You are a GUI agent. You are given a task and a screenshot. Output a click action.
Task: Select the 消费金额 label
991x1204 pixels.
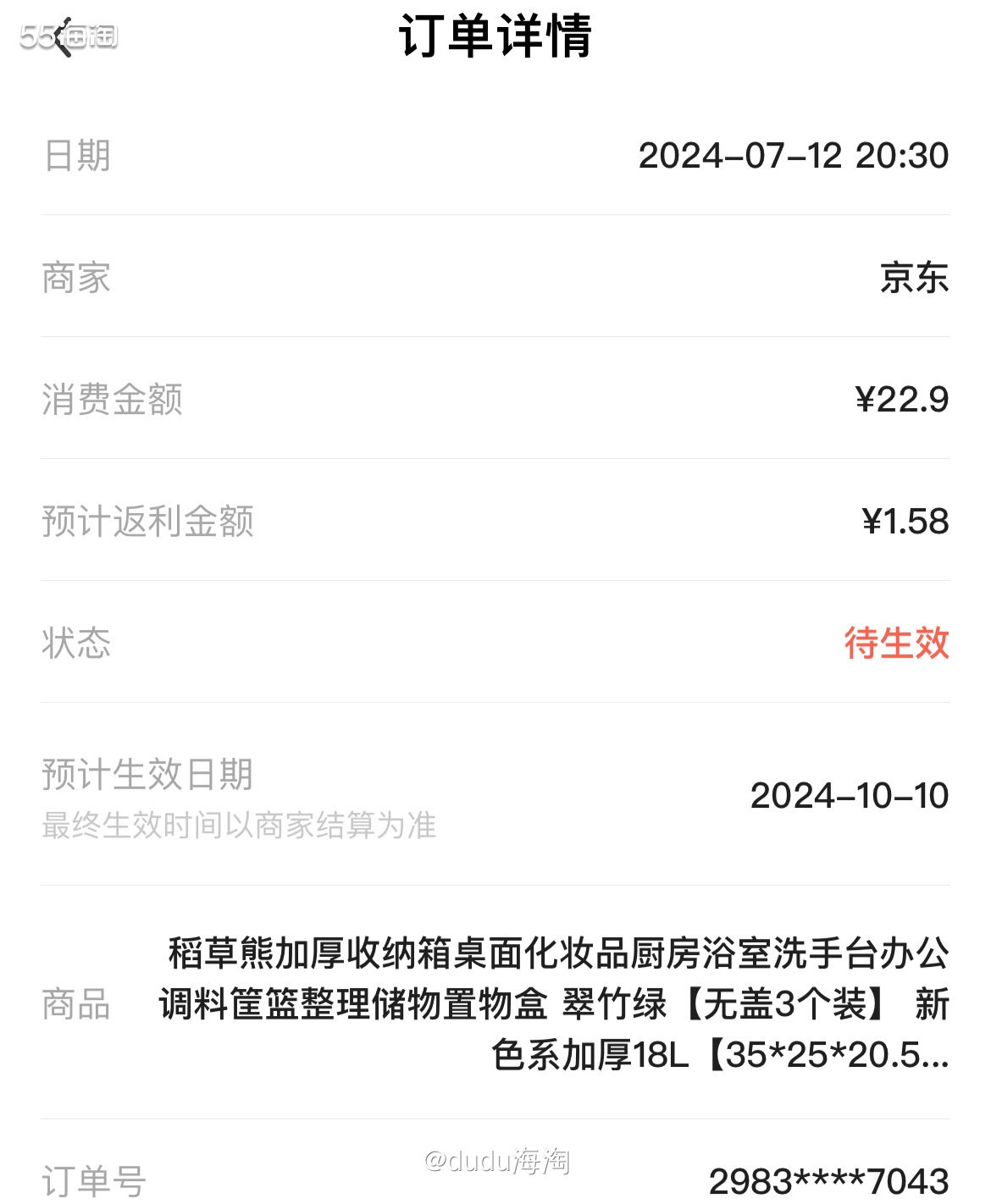coord(113,400)
